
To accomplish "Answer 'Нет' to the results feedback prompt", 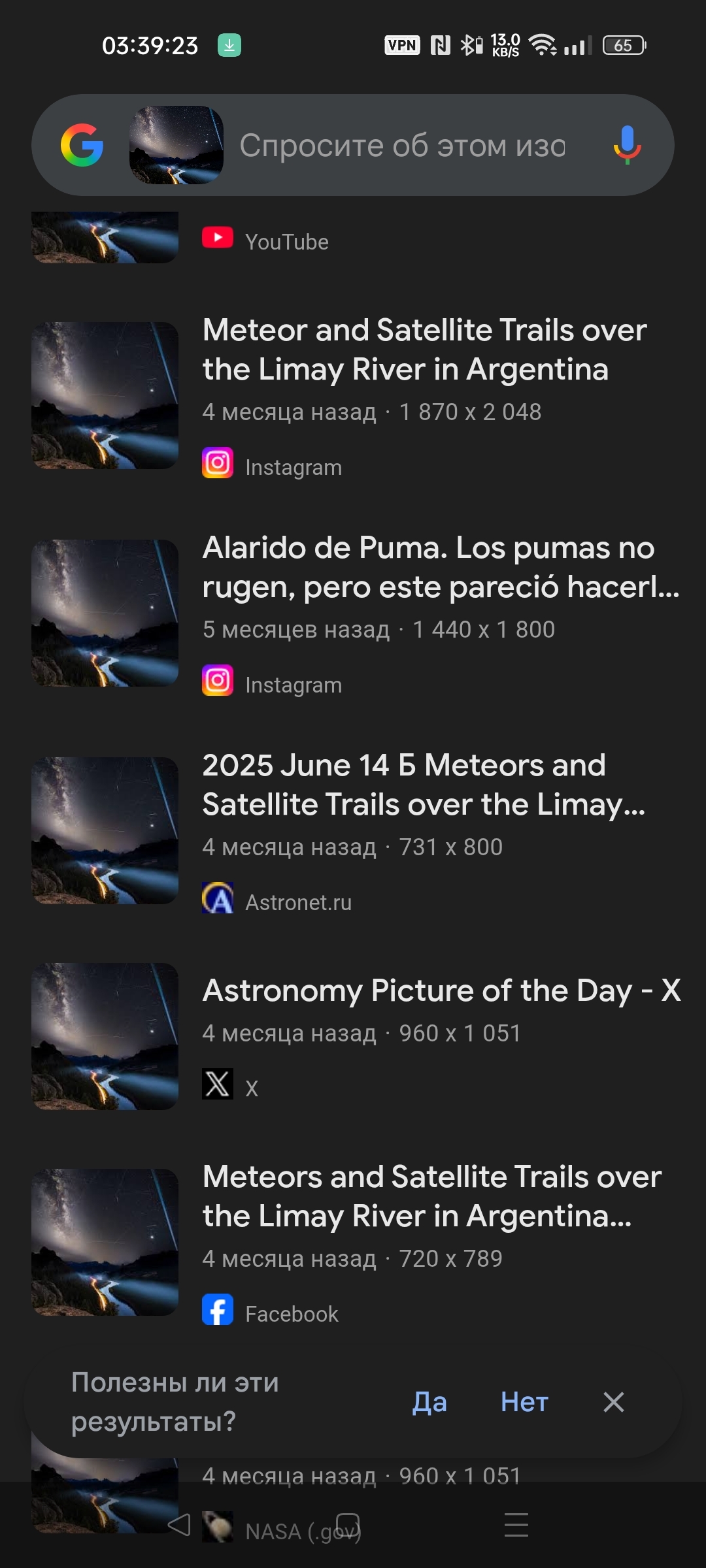I will coord(524,1402).
